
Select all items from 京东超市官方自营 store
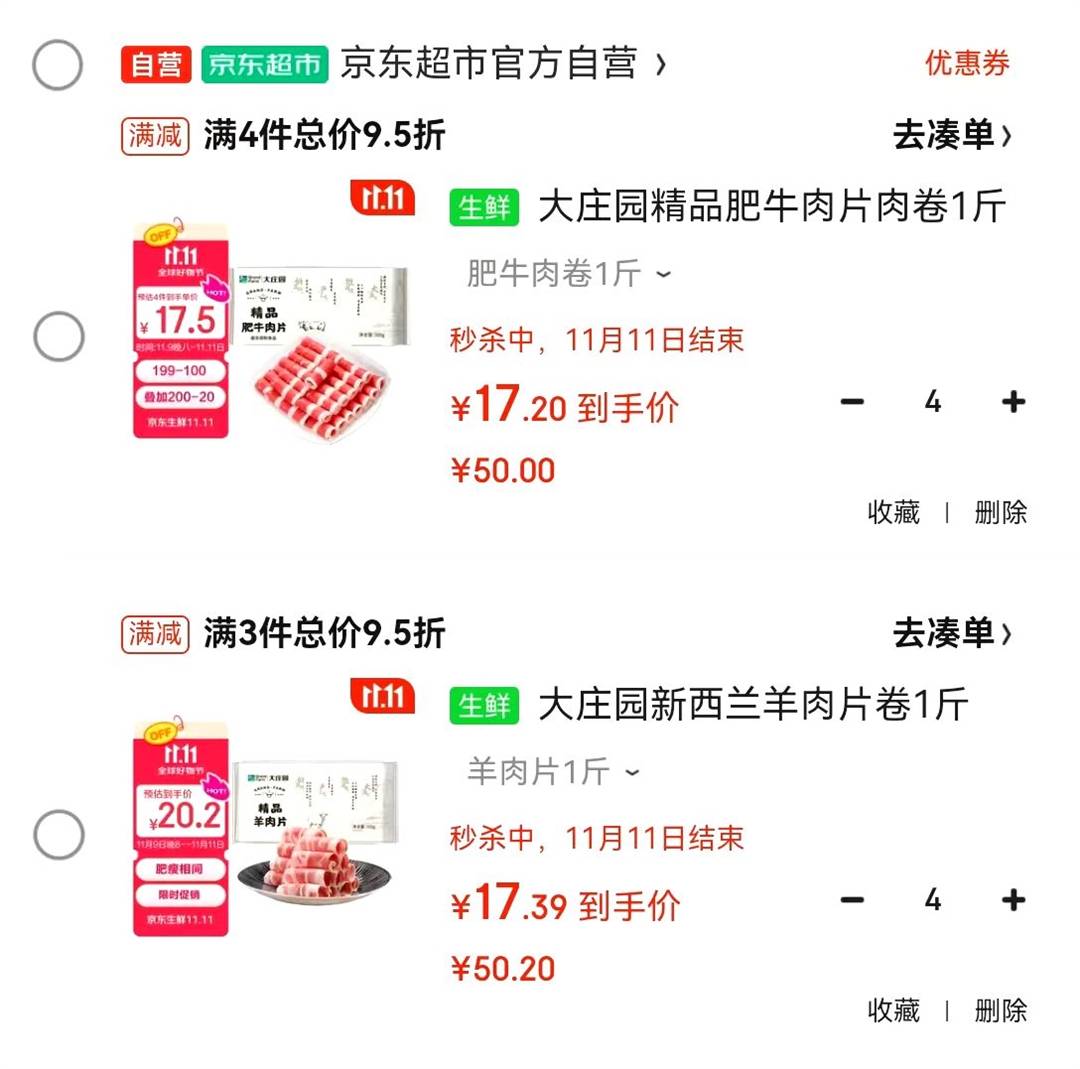click(x=58, y=65)
